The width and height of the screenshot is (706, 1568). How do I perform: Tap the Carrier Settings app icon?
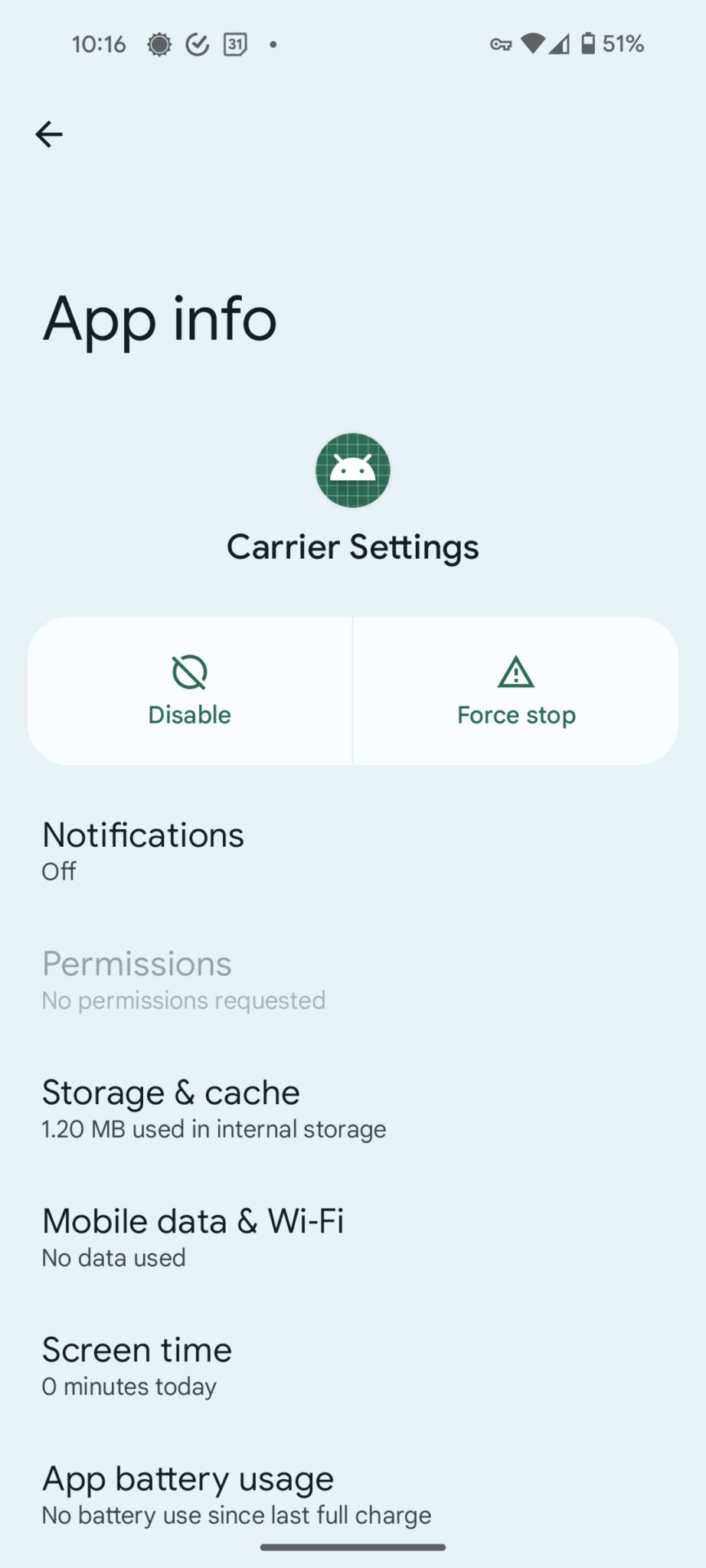tap(352, 470)
